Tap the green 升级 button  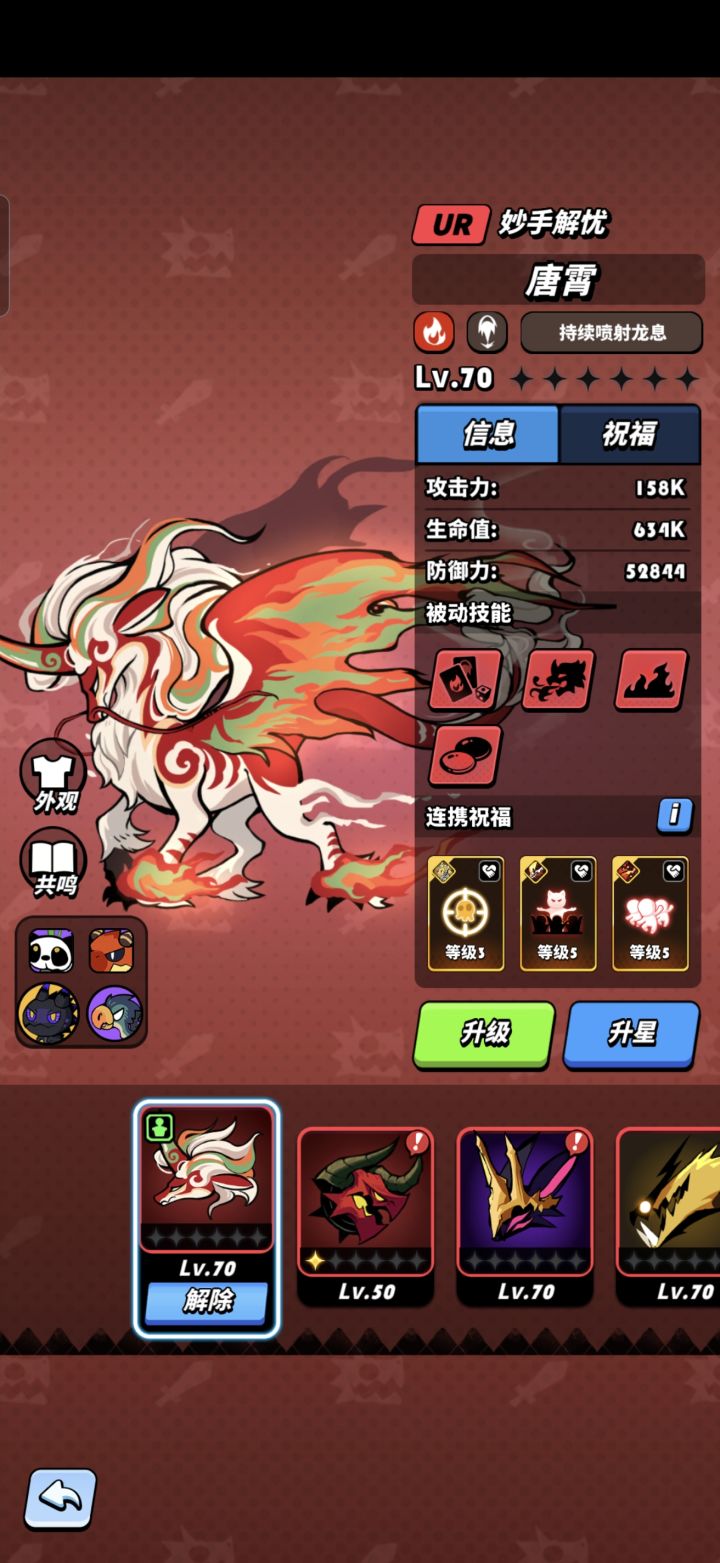(484, 1034)
